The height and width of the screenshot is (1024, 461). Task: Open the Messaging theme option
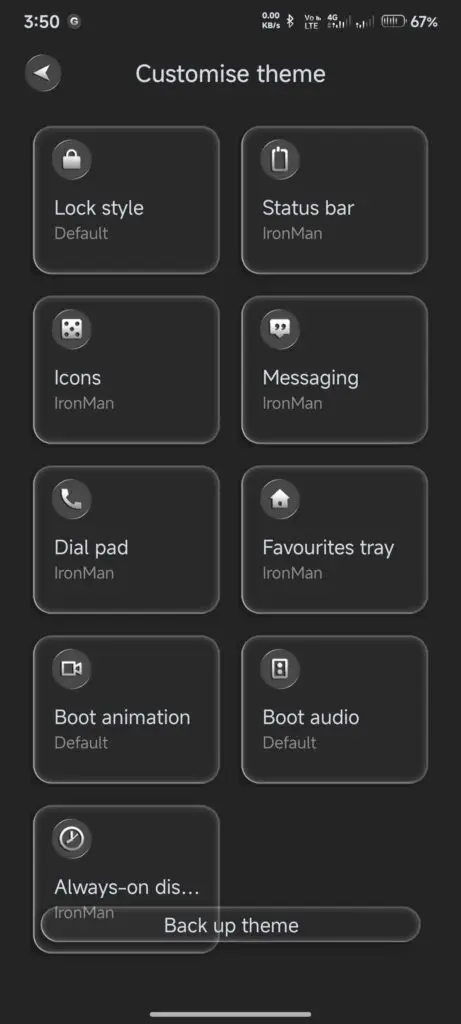pos(334,370)
